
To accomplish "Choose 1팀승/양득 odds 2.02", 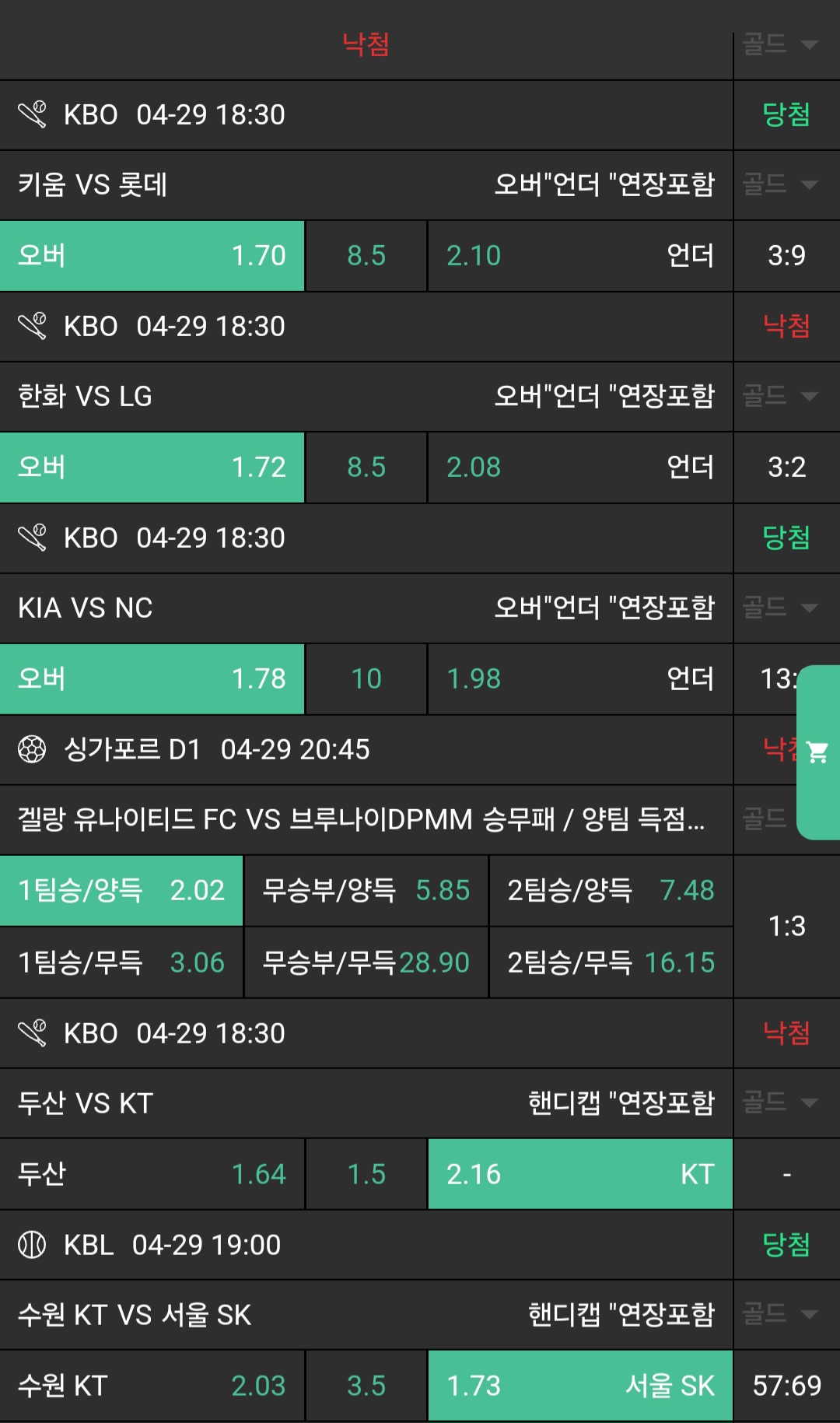I will point(121,891).
